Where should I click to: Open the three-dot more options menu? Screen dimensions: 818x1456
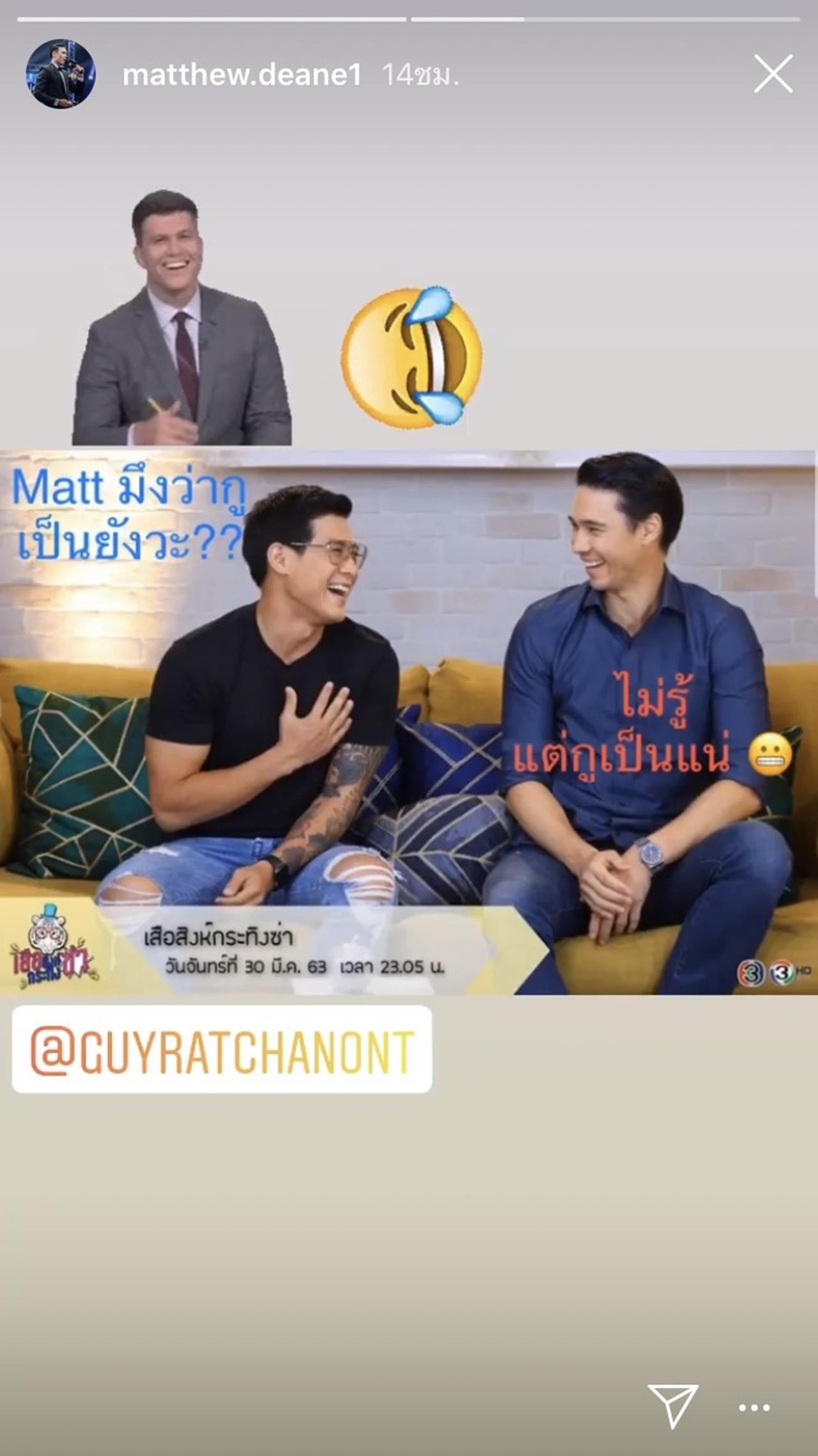tap(754, 1407)
